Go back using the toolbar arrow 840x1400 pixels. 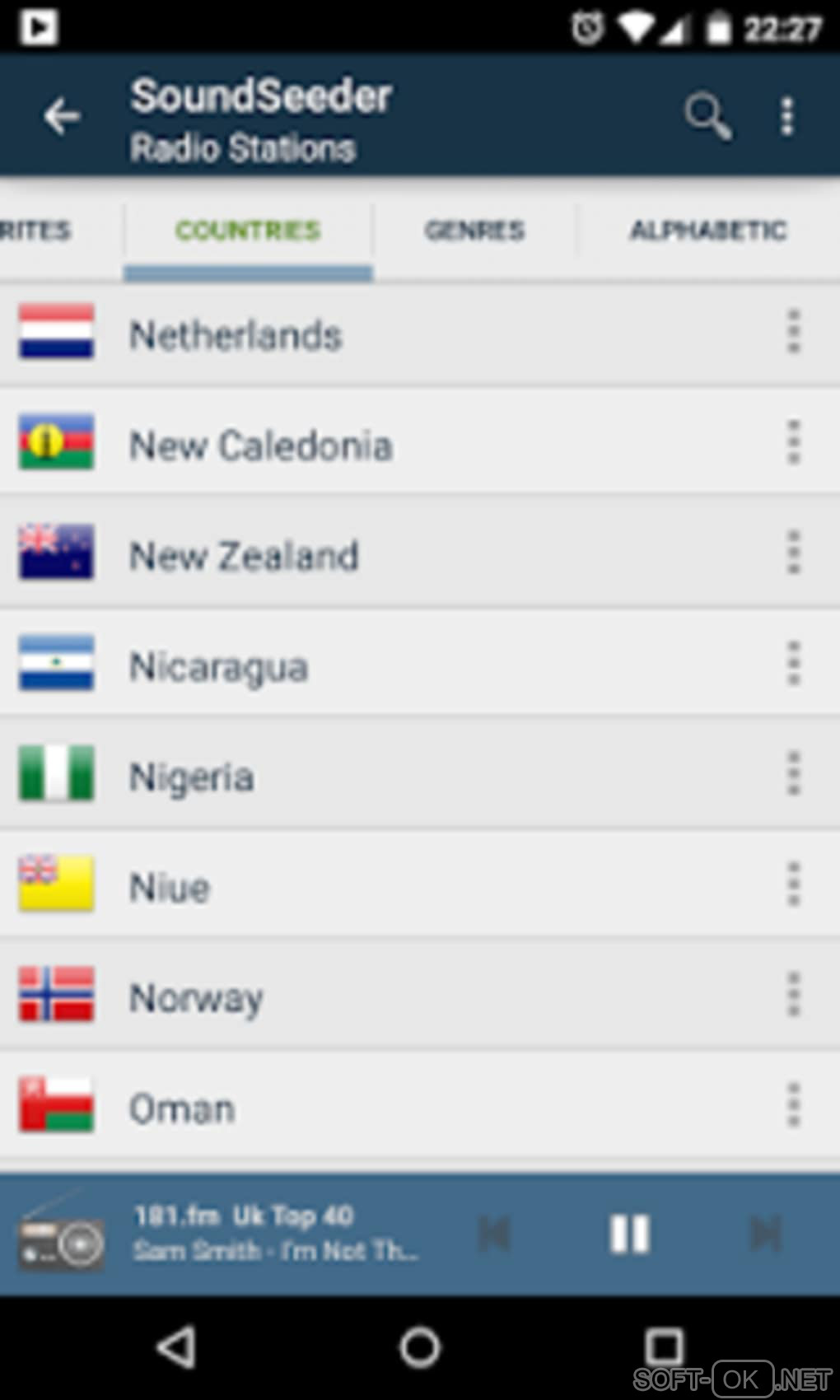pyautogui.click(x=62, y=117)
